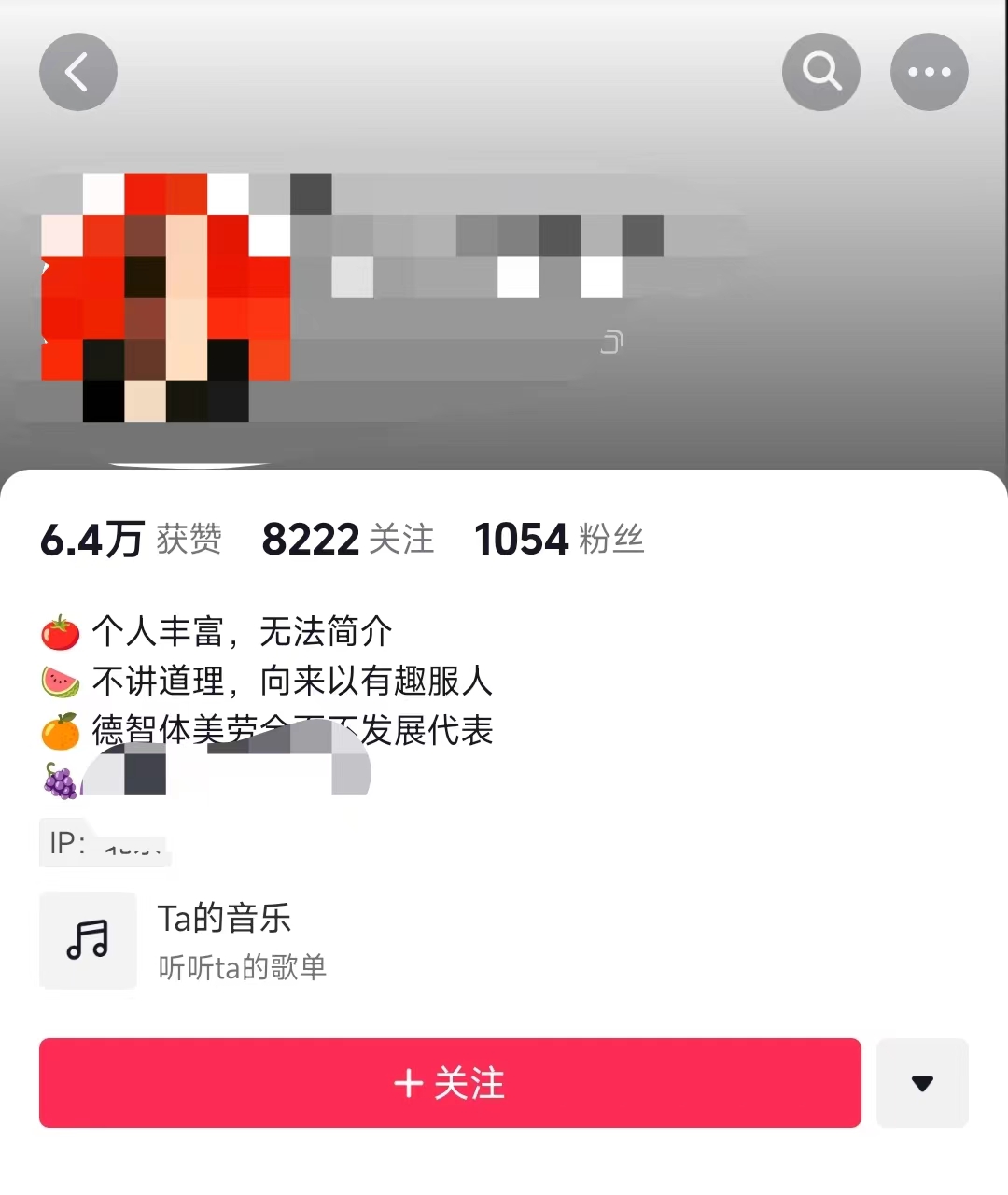Open 听听ta的歌单 playlist link
This screenshot has height=1195, width=1008.
pyautogui.click(x=242, y=969)
